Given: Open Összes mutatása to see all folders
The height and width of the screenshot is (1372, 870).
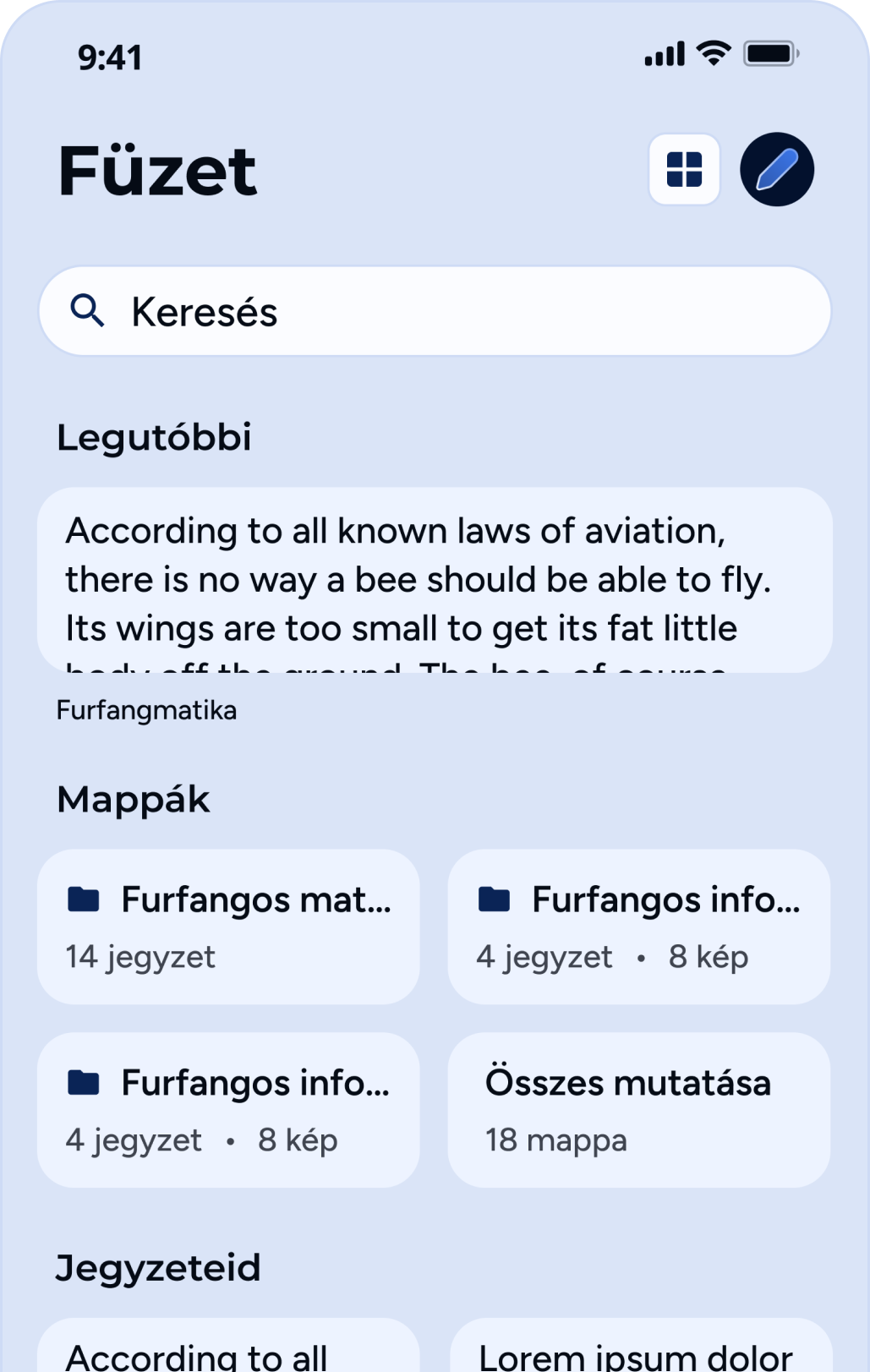Looking at the screenshot, I should pos(639,1109).
